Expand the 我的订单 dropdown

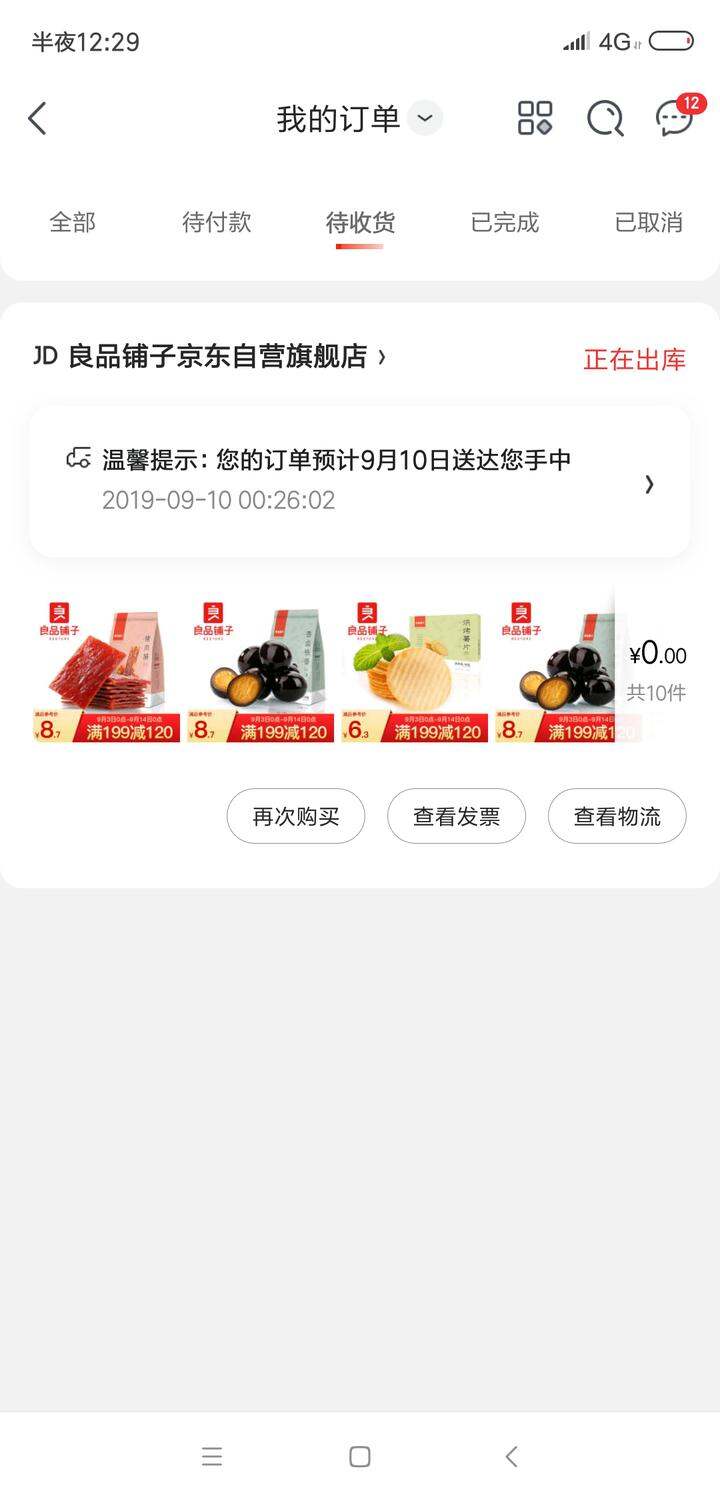(425, 119)
